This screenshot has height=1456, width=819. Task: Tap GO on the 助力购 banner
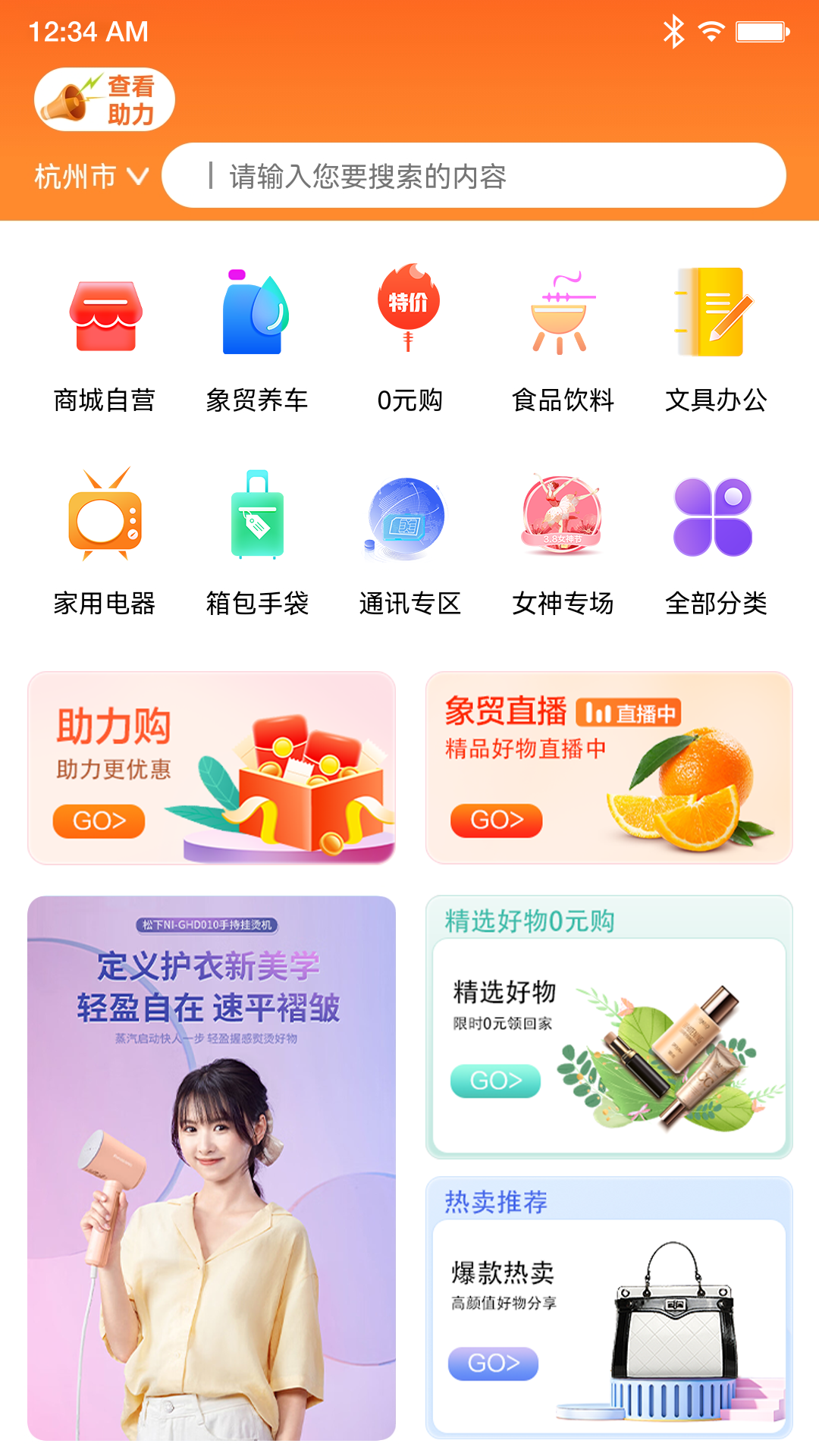pyautogui.click(x=99, y=820)
